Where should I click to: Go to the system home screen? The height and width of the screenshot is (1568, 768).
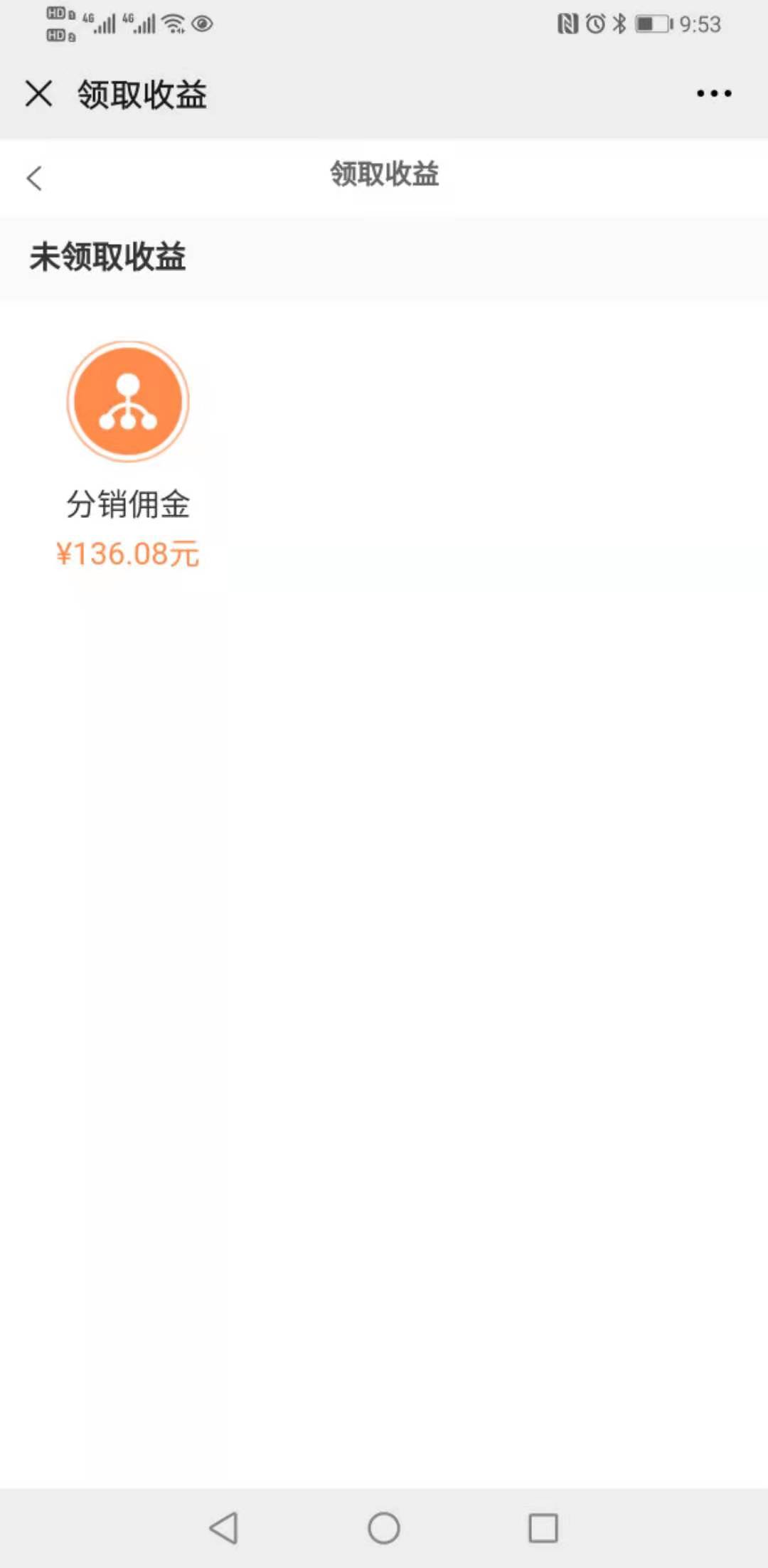click(x=384, y=1527)
